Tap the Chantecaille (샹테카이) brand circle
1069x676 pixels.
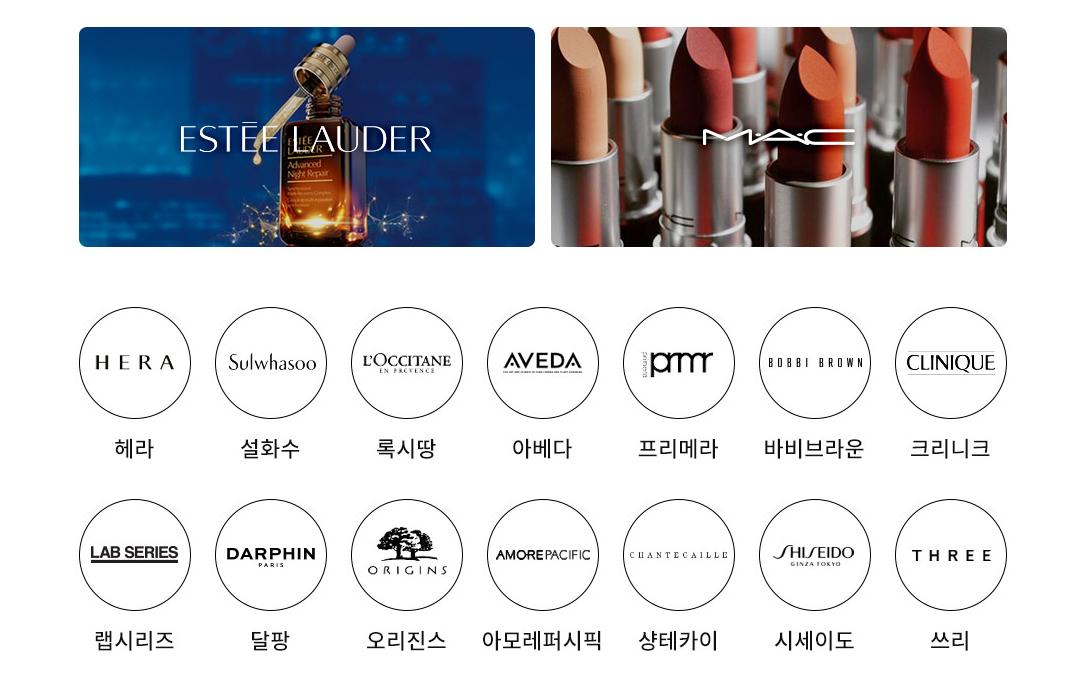[679, 555]
